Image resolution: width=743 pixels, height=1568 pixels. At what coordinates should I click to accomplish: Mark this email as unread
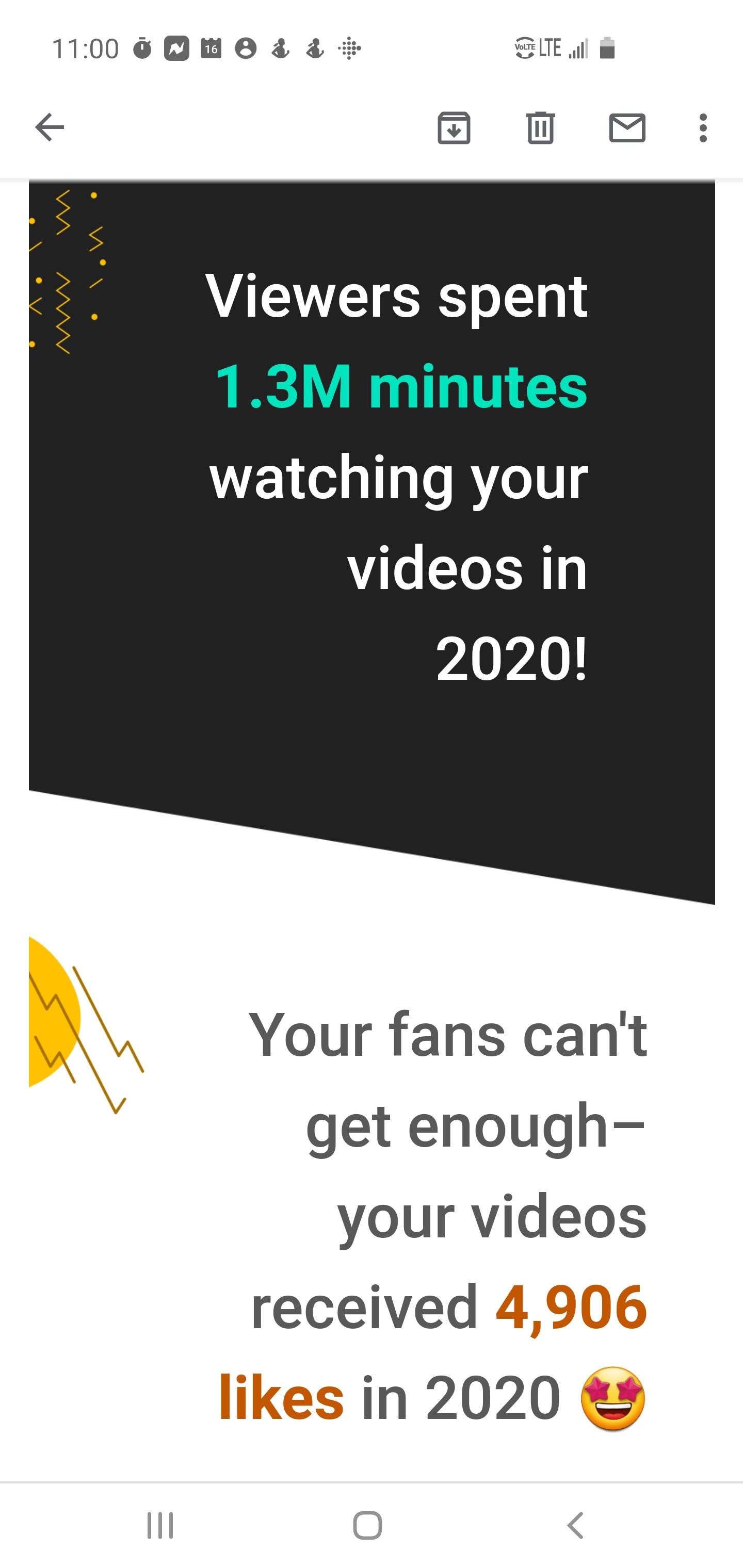coord(627,128)
